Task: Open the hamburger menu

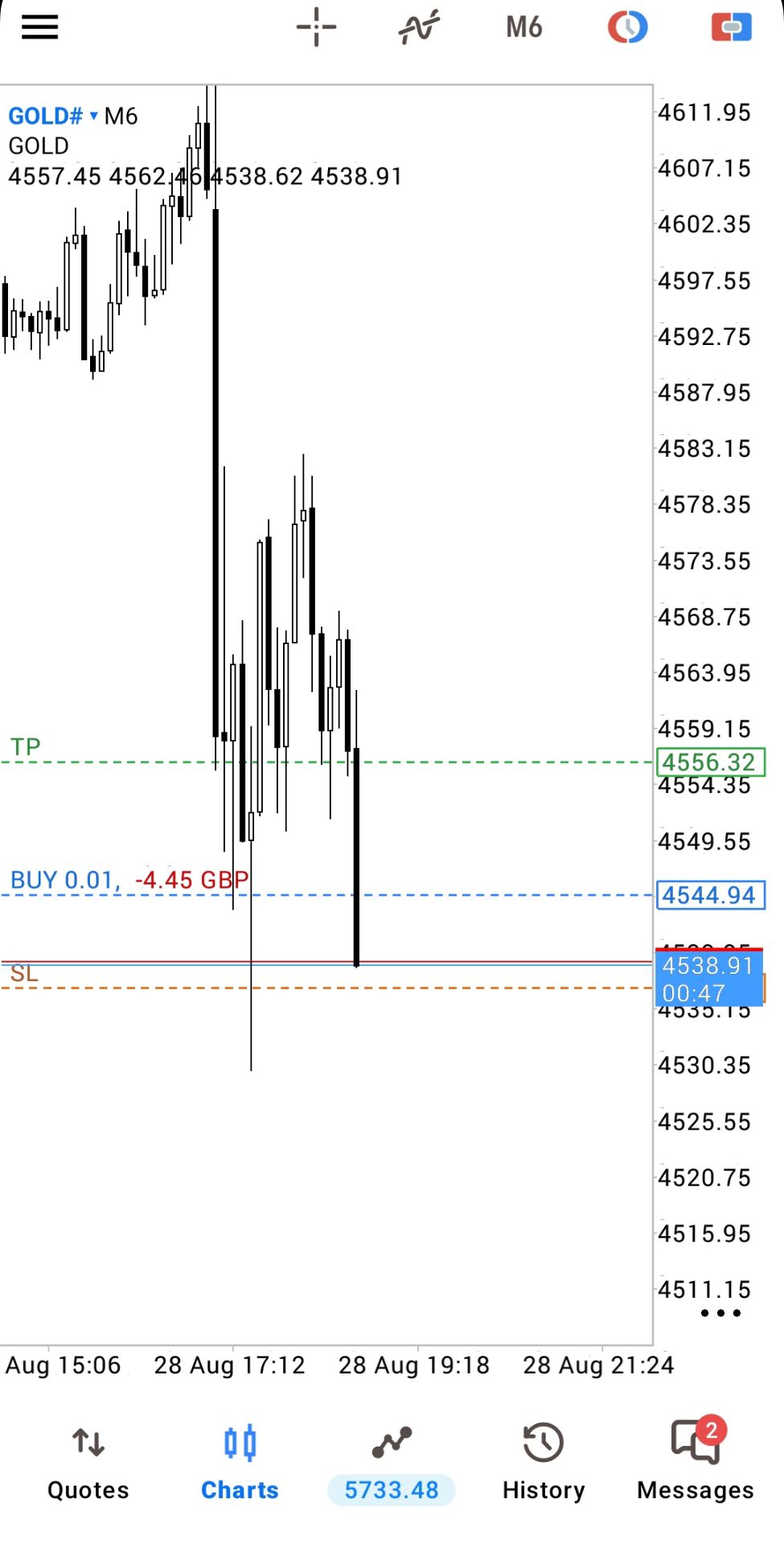Action: pyautogui.click(x=39, y=27)
